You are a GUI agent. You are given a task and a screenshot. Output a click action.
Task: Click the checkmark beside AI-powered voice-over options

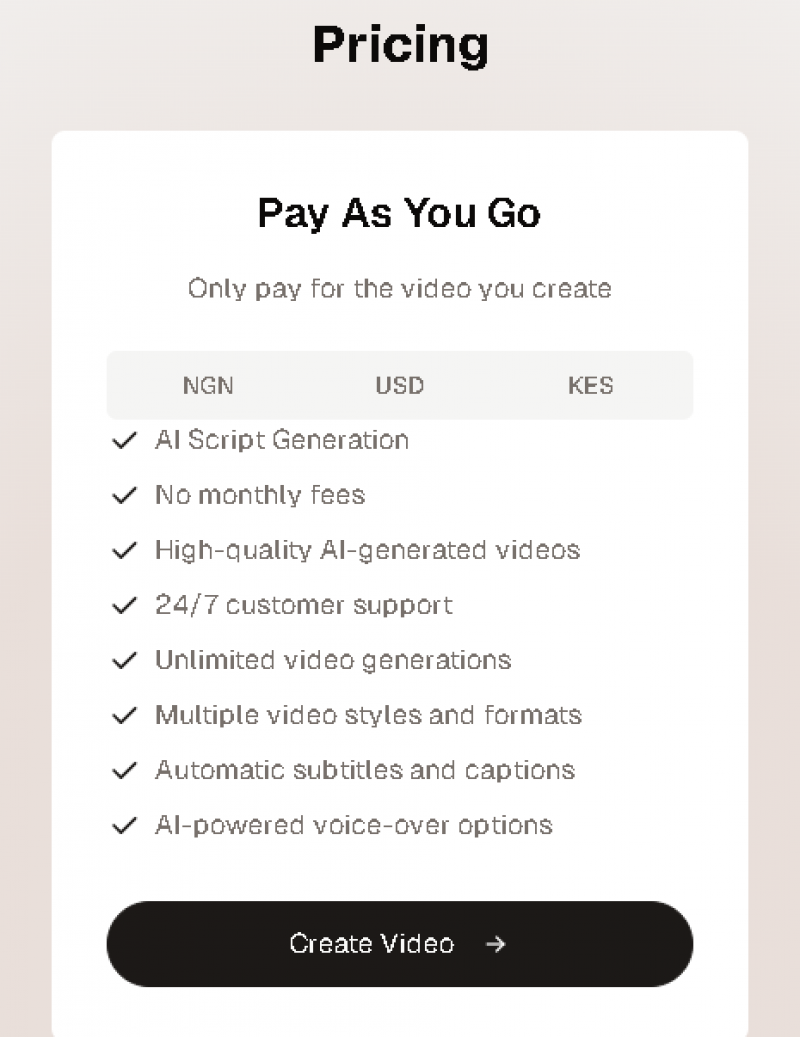click(x=124, y=825)
